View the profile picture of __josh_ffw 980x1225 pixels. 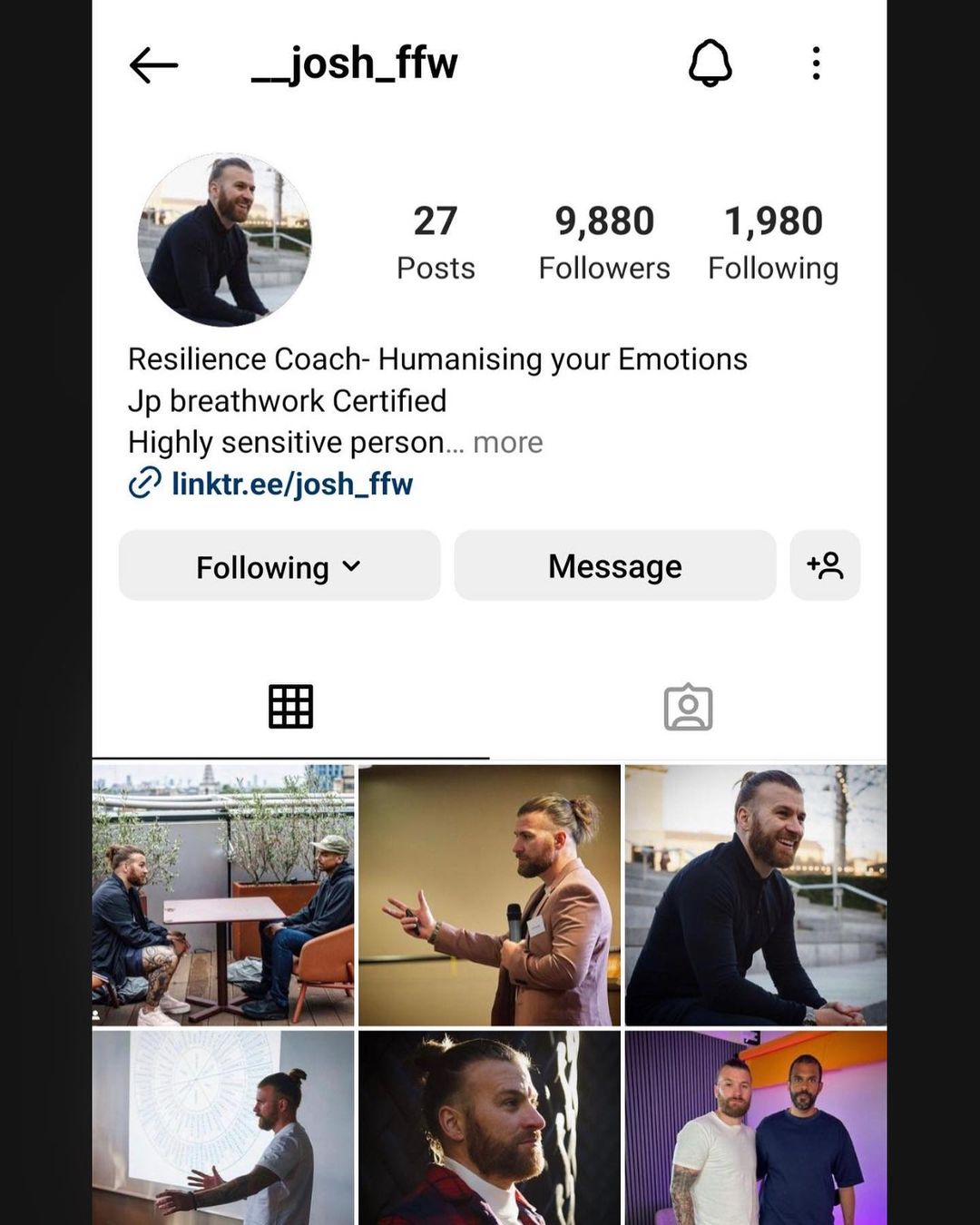(x=224, y=240)
